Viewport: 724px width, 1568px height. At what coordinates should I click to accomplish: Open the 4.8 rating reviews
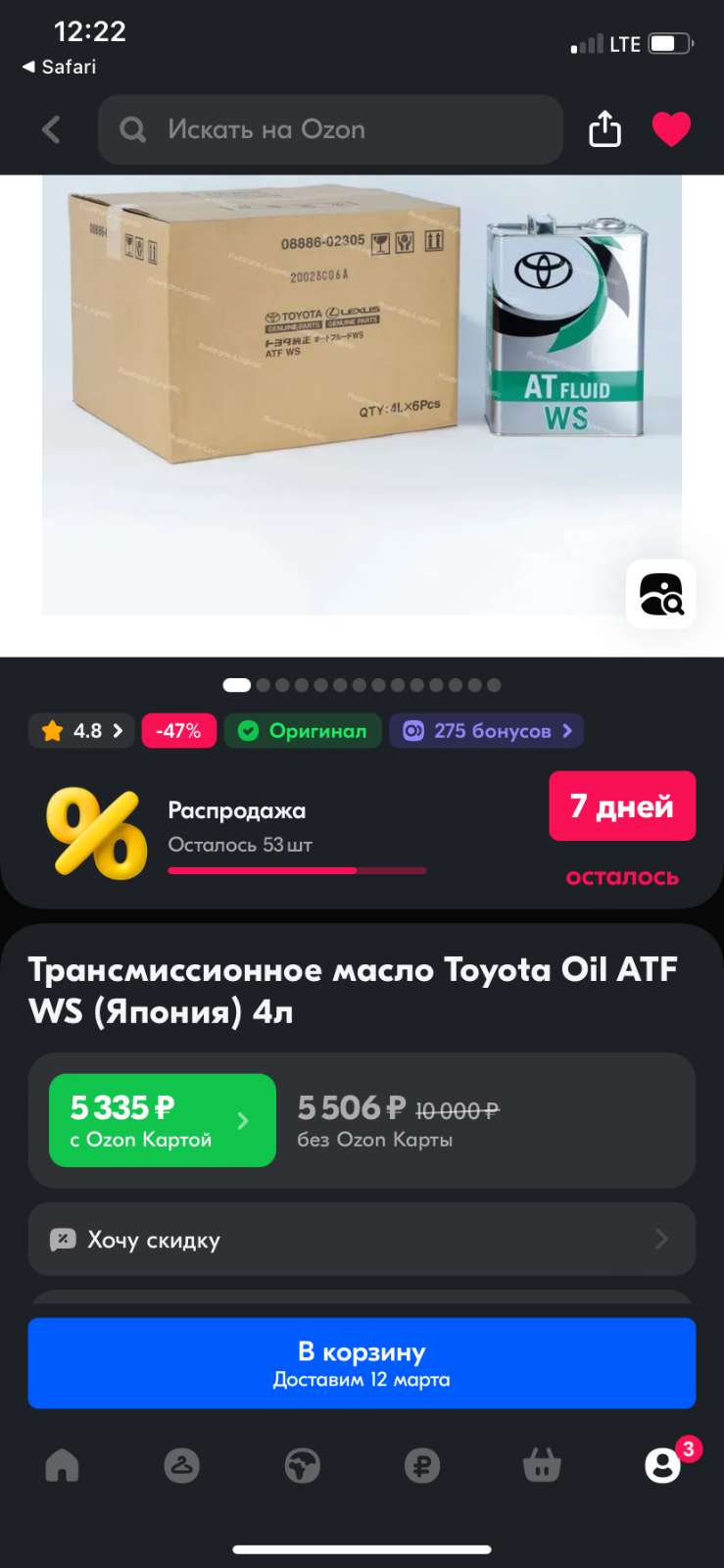[81, 731]
